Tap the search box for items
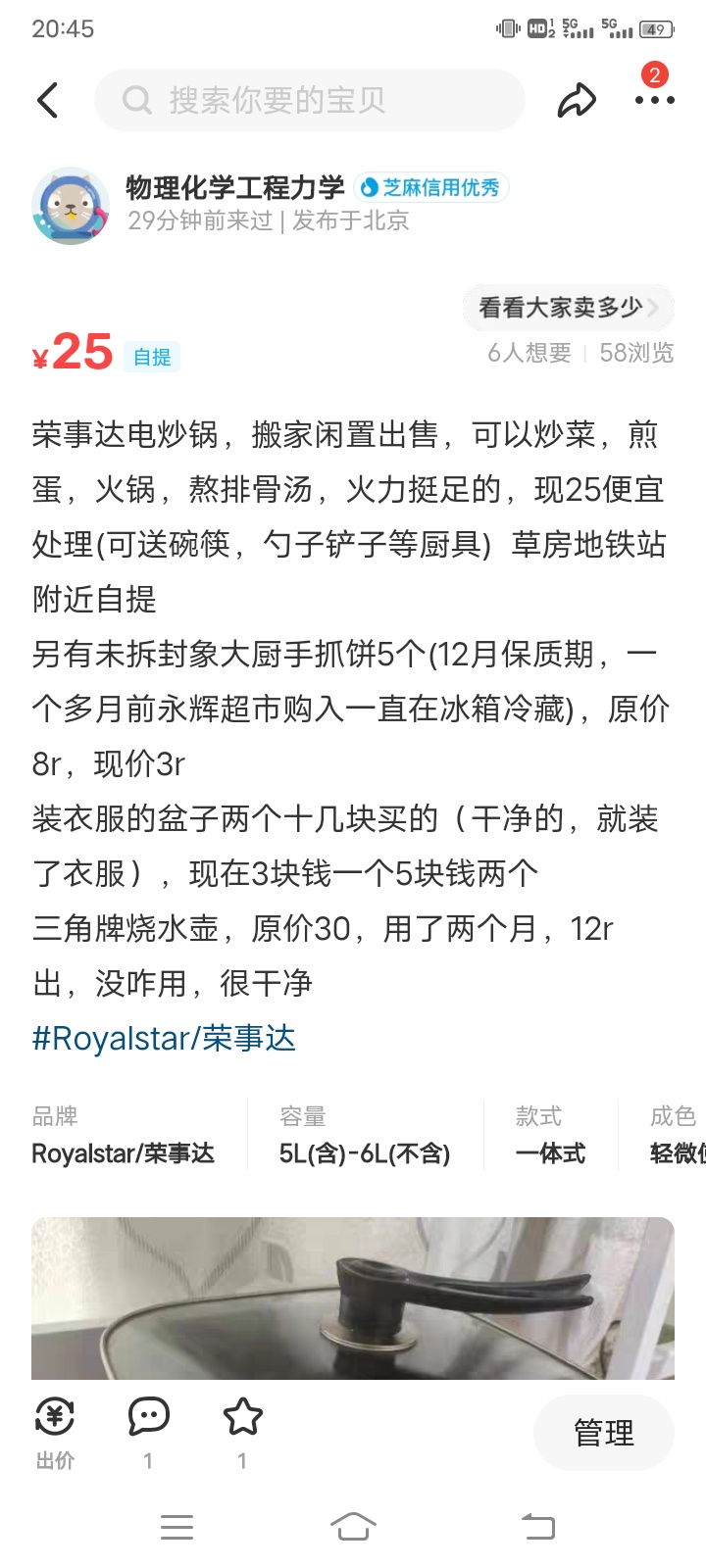 310,100
